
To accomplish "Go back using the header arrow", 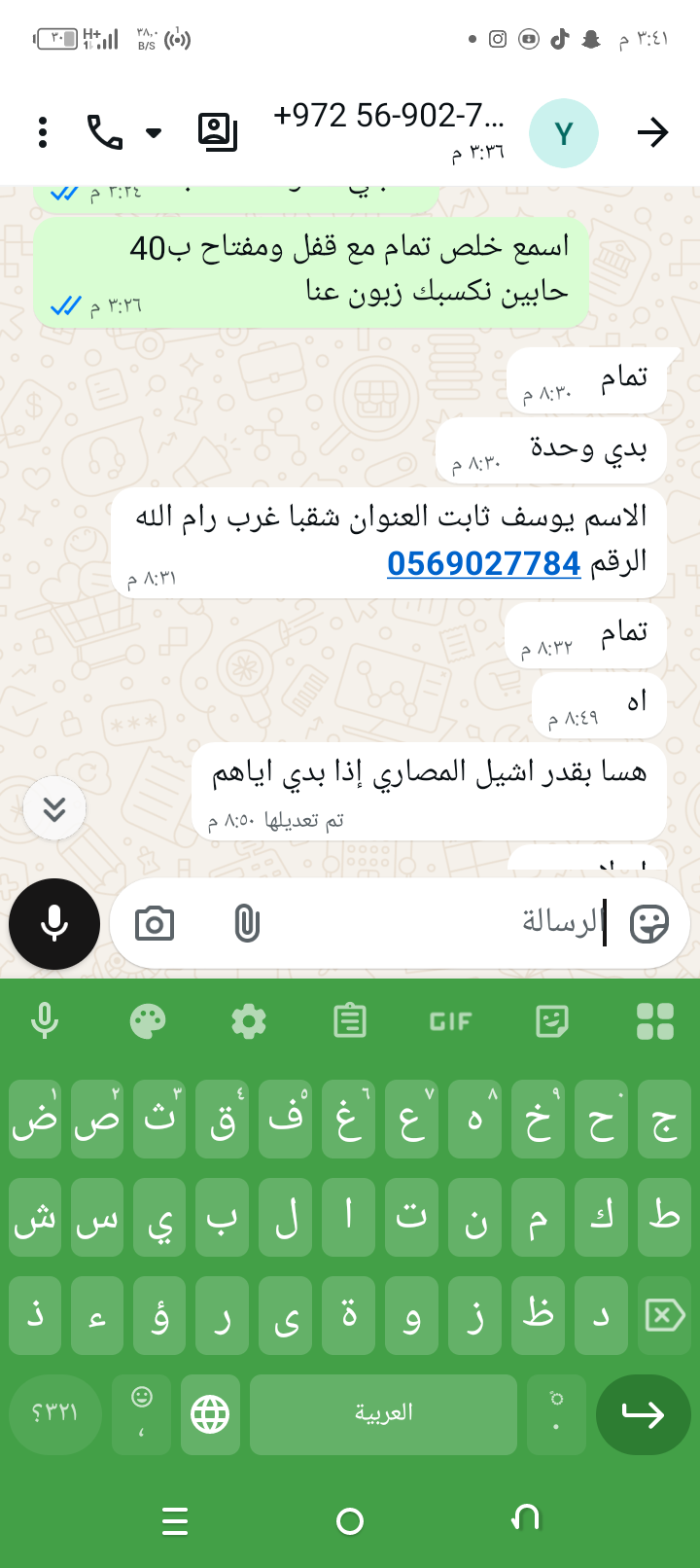I will (652, 132).
